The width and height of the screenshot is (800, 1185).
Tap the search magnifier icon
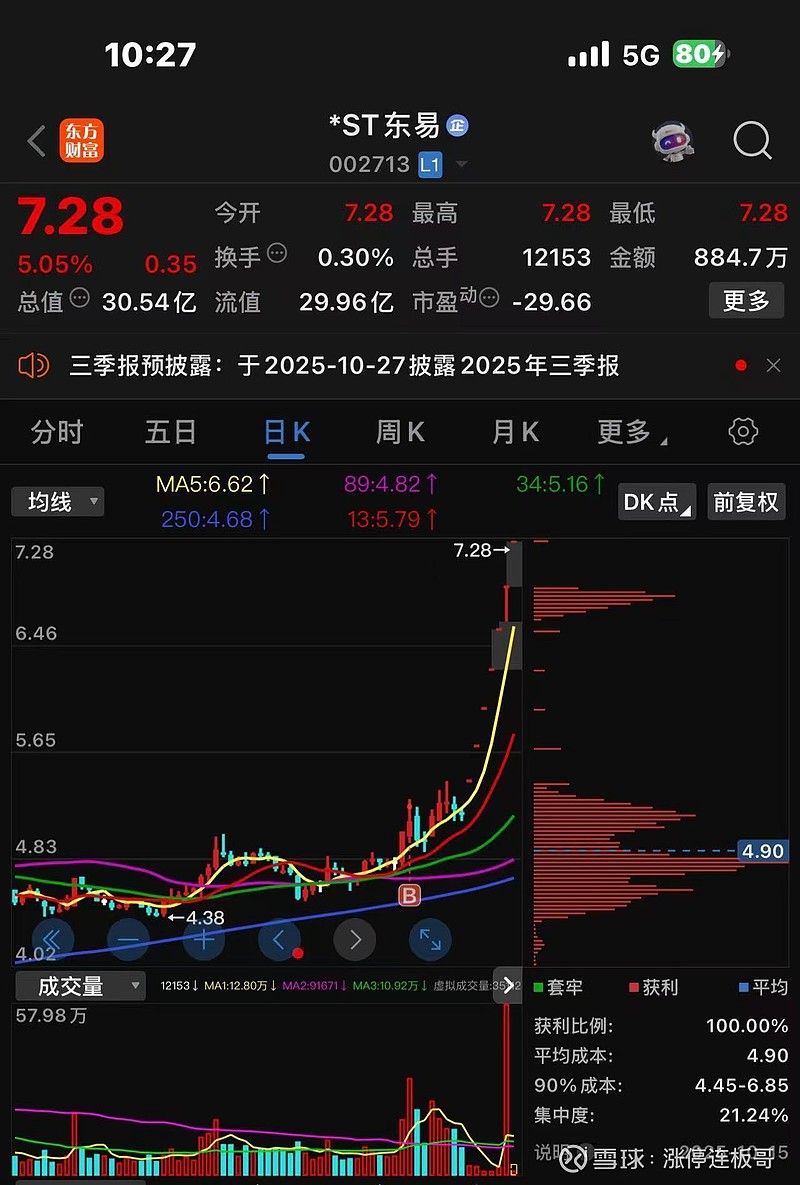(751, 141)
